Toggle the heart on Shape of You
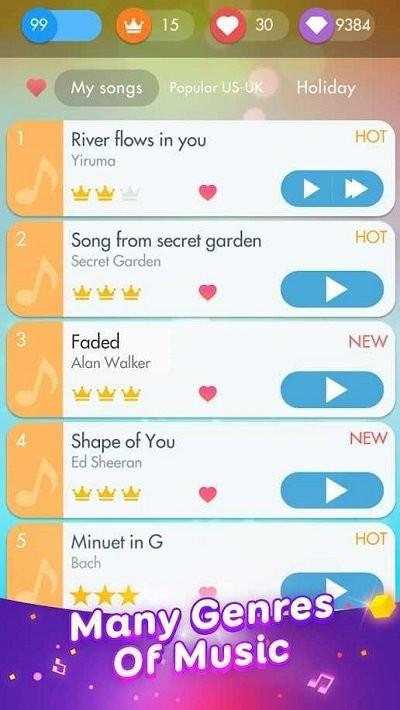The width and height of the screenshot is (400, 710). tap(208, 494)
